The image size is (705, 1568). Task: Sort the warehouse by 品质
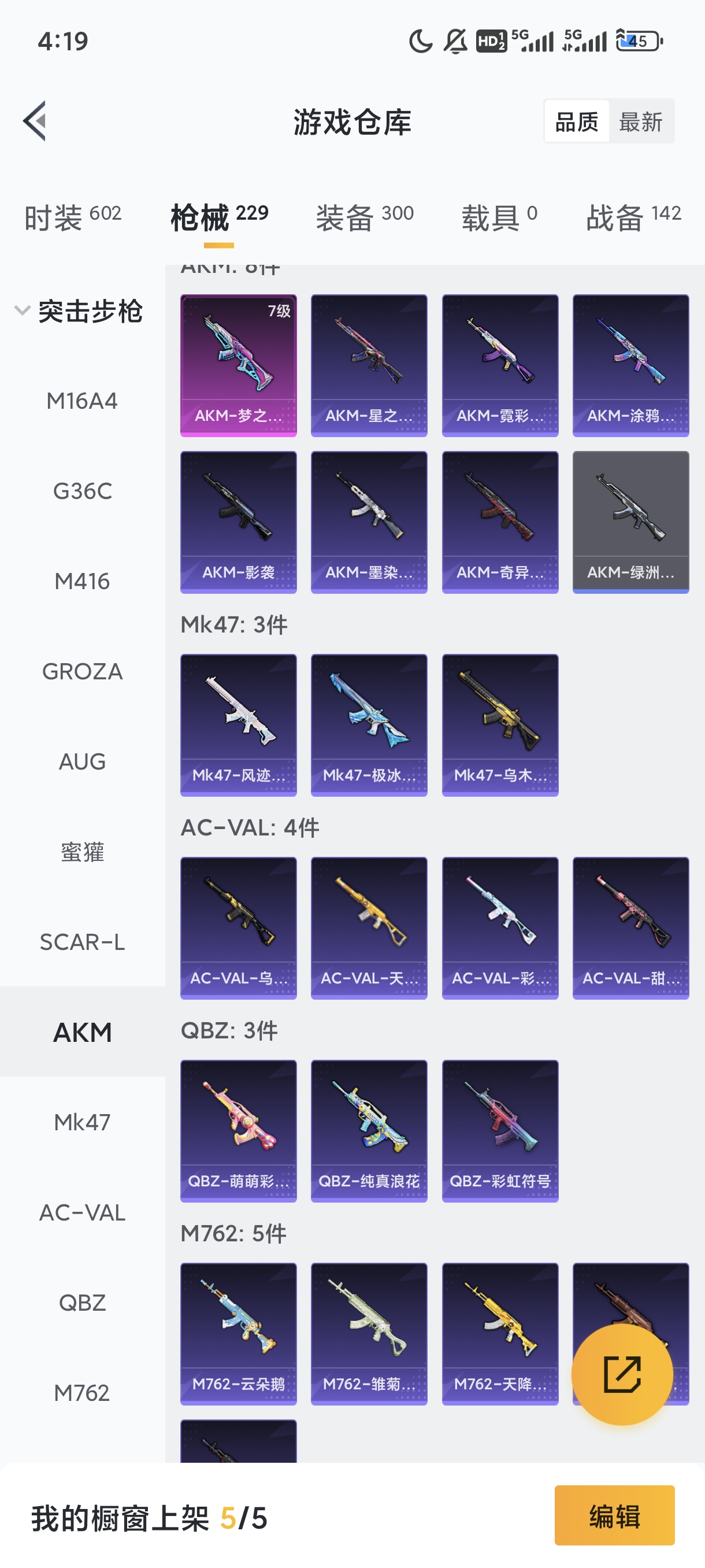577,122
